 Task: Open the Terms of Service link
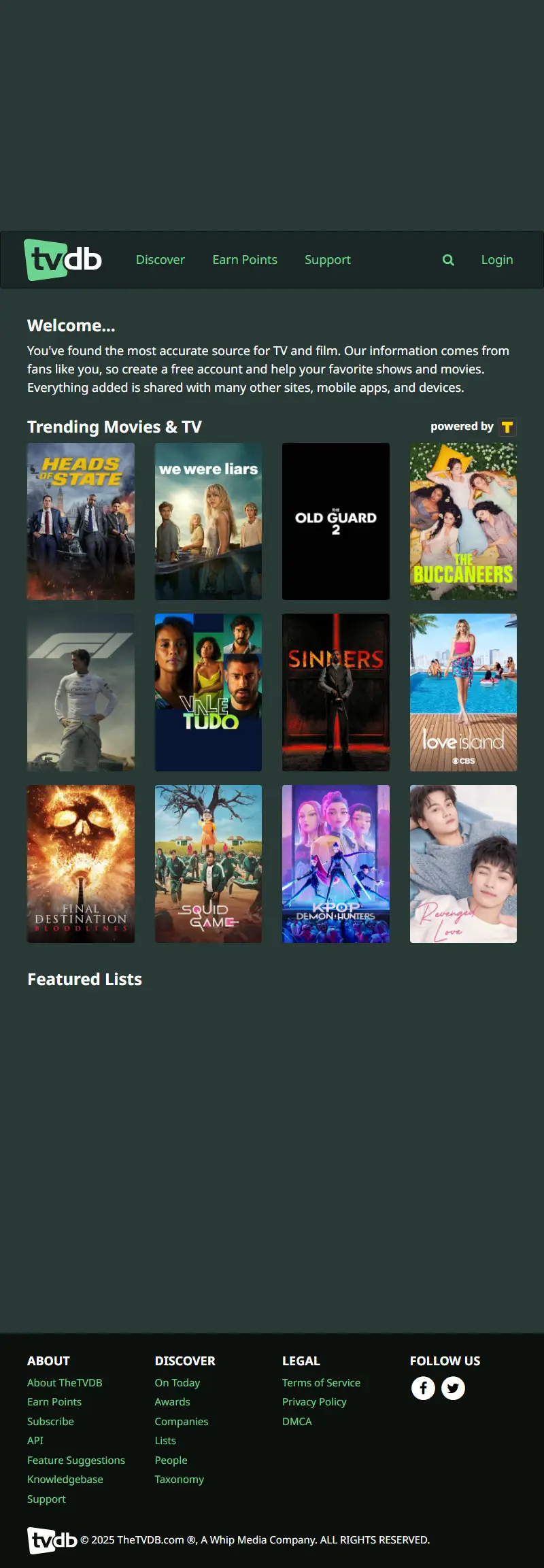pos(321,1382)
